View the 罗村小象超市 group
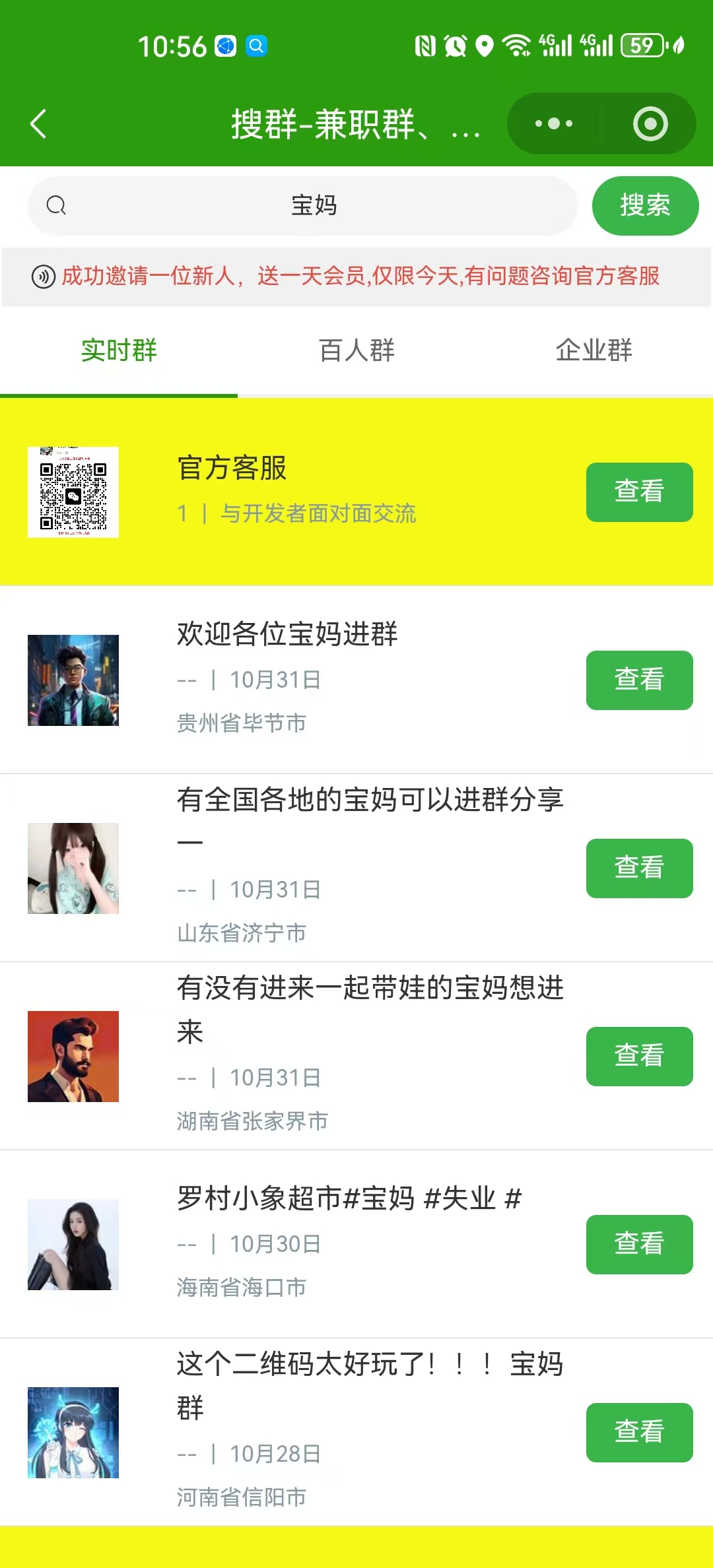 (x=639, y=1244)
